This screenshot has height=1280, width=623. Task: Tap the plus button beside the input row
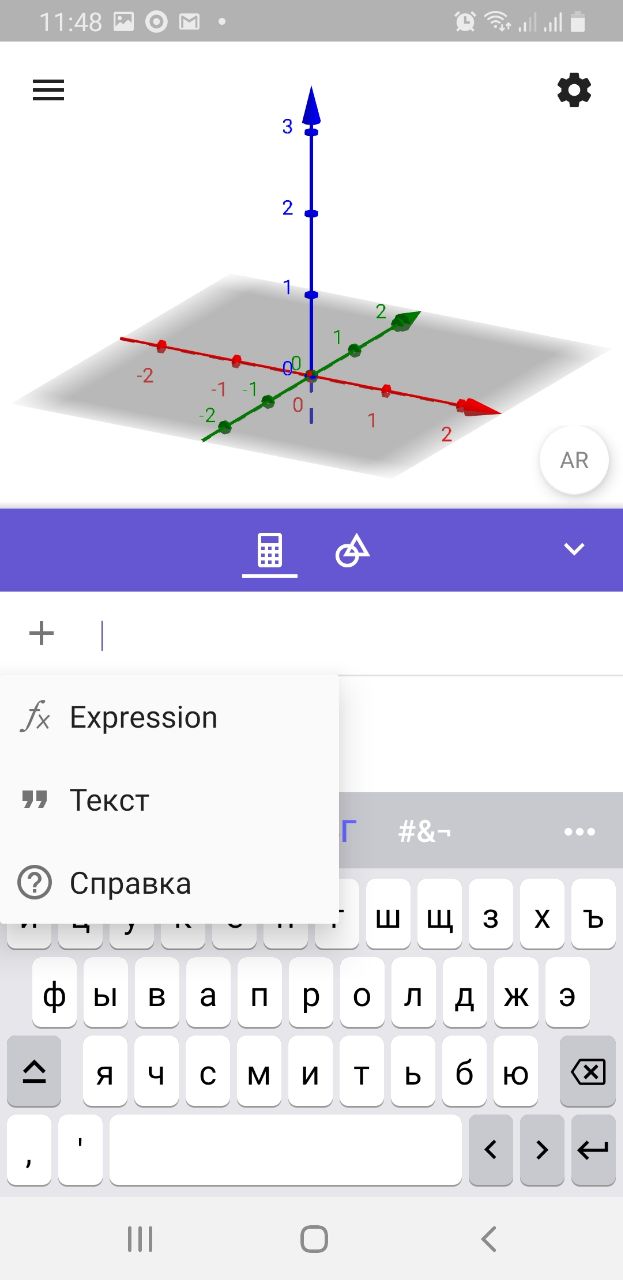(41, 633)
